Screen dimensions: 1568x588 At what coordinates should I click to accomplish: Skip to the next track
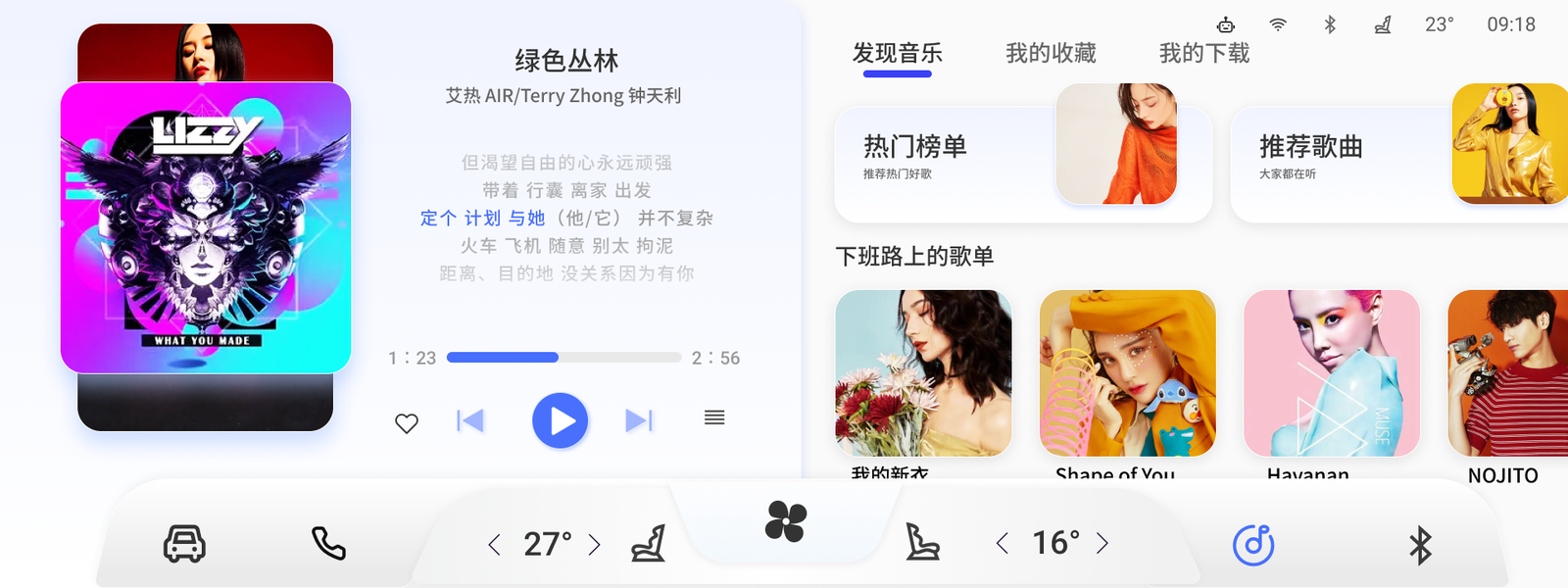639,421
